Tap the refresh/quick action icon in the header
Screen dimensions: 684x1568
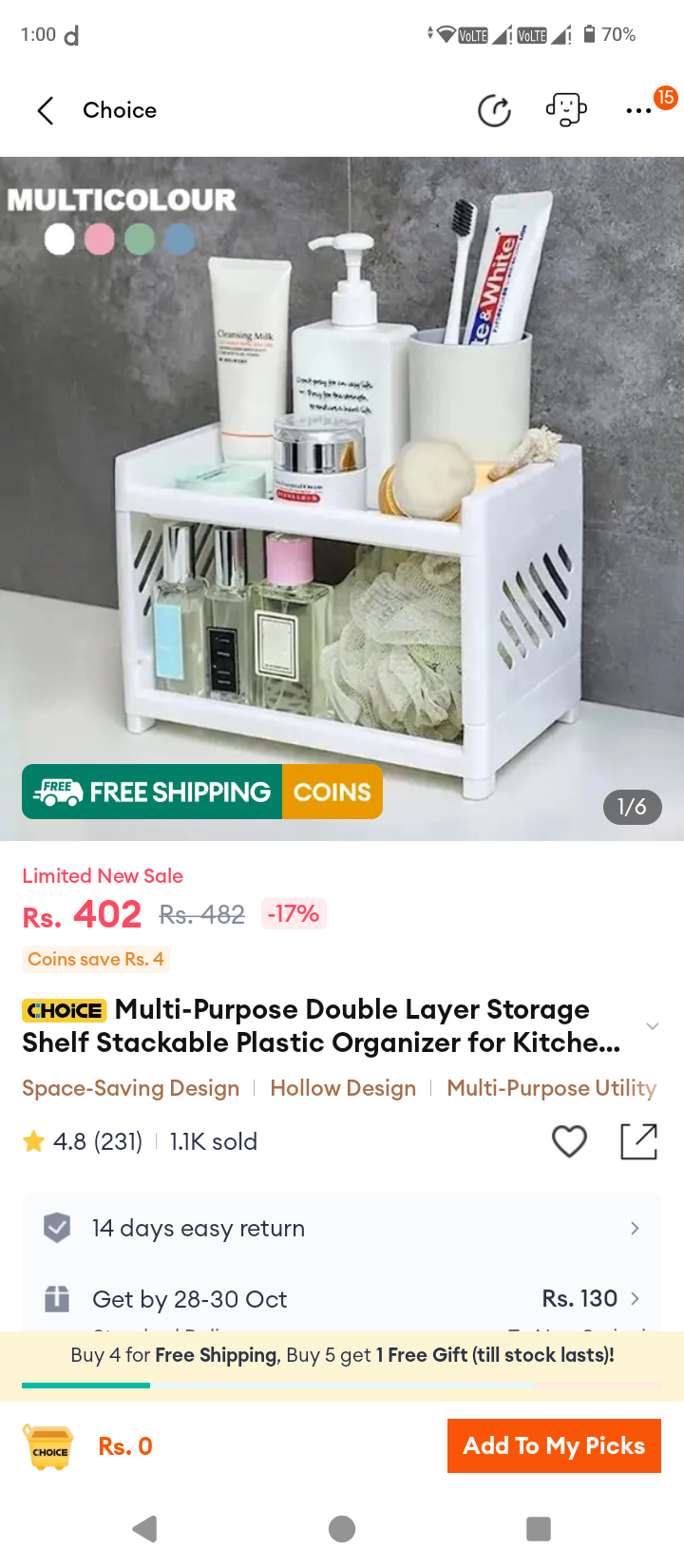[494, 110]
